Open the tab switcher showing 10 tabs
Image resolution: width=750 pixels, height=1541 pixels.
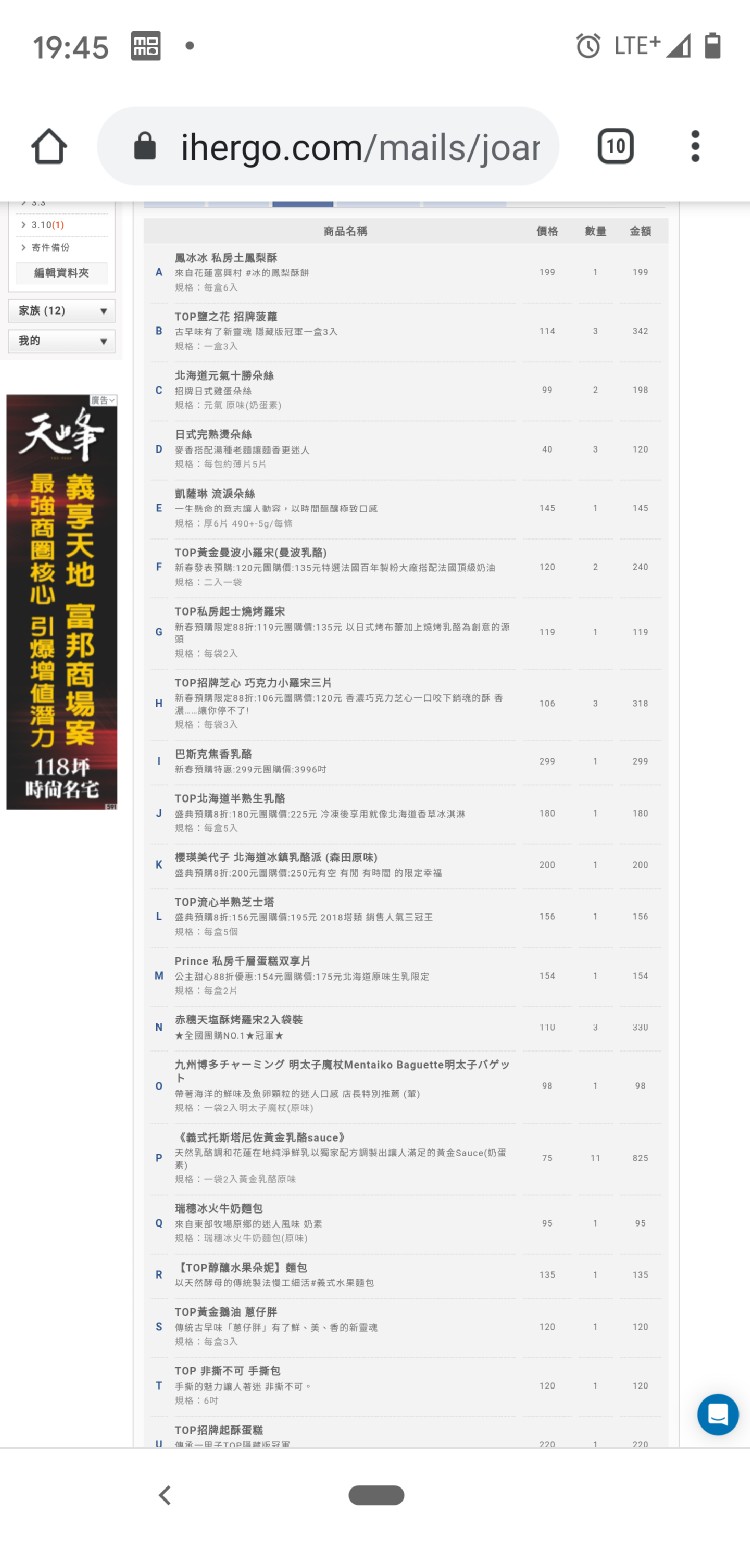(615, 147)
